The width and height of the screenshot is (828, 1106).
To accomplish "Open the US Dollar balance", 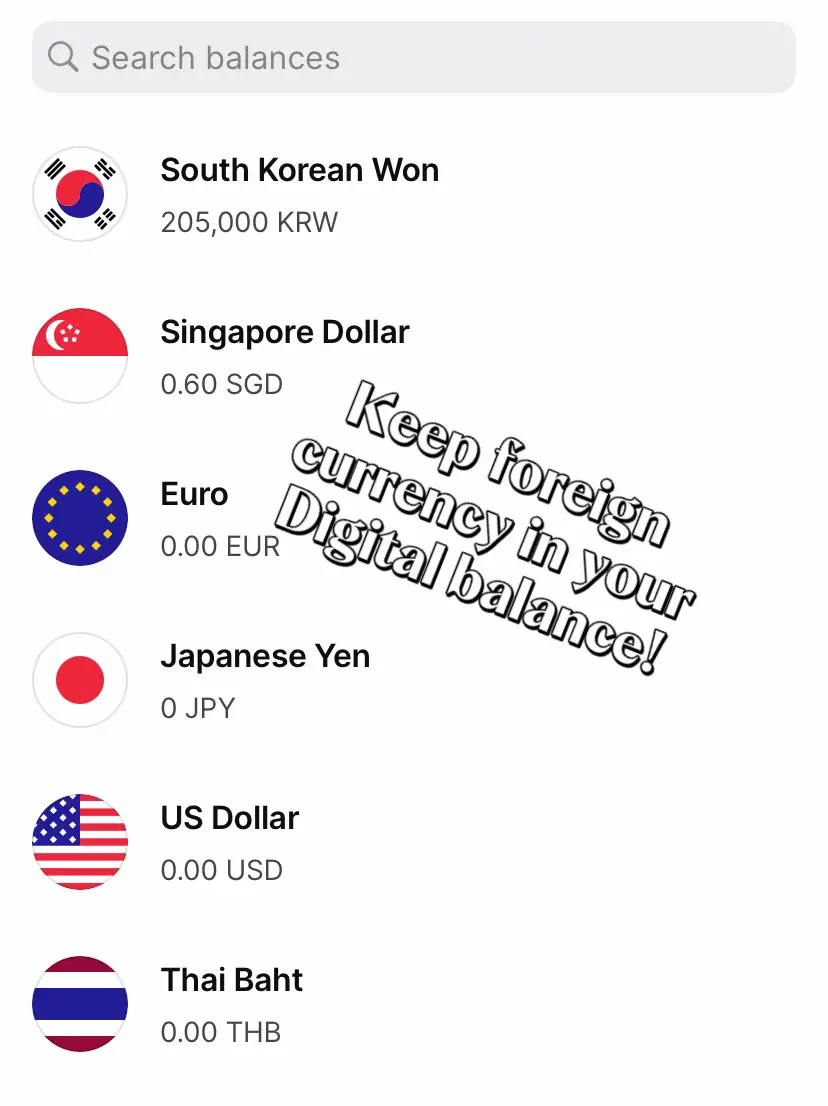I will [x=229, y=842].
